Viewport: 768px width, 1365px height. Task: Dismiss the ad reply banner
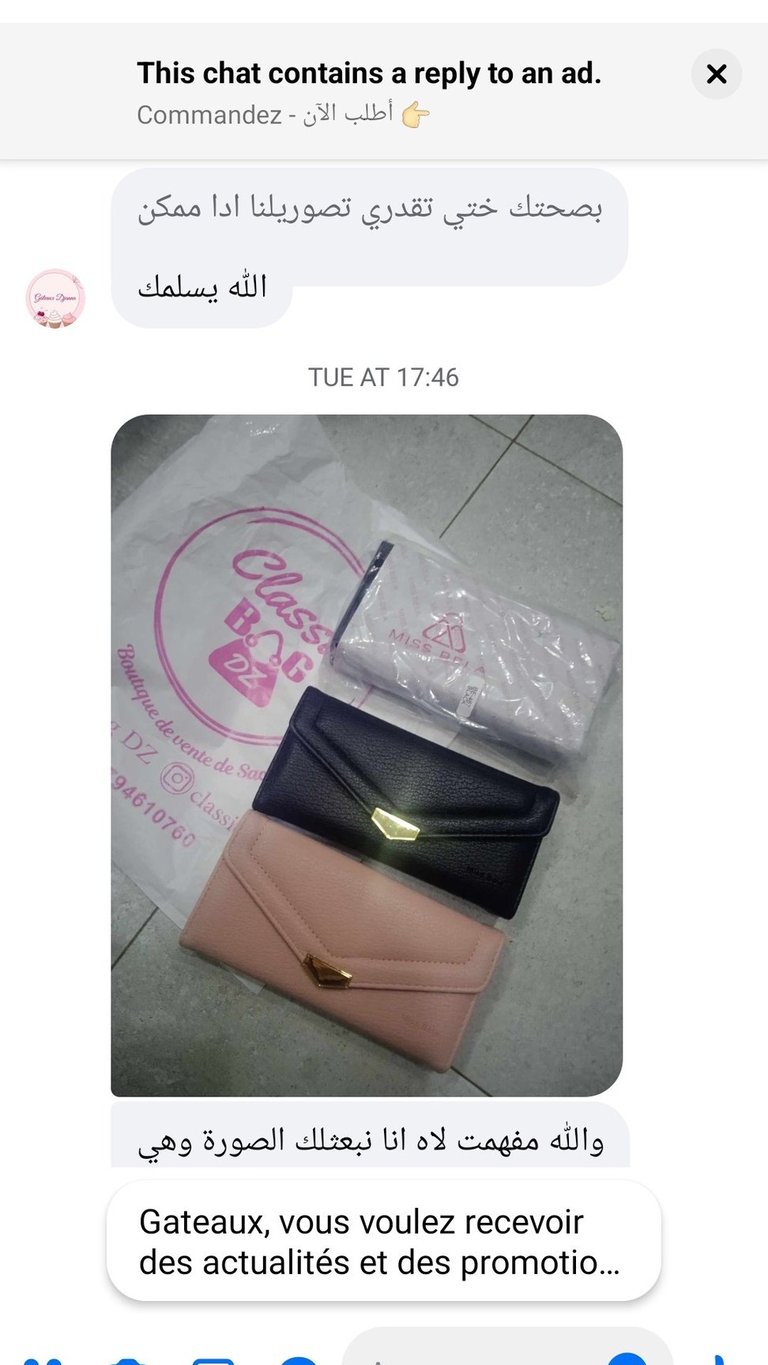(716, 74)
